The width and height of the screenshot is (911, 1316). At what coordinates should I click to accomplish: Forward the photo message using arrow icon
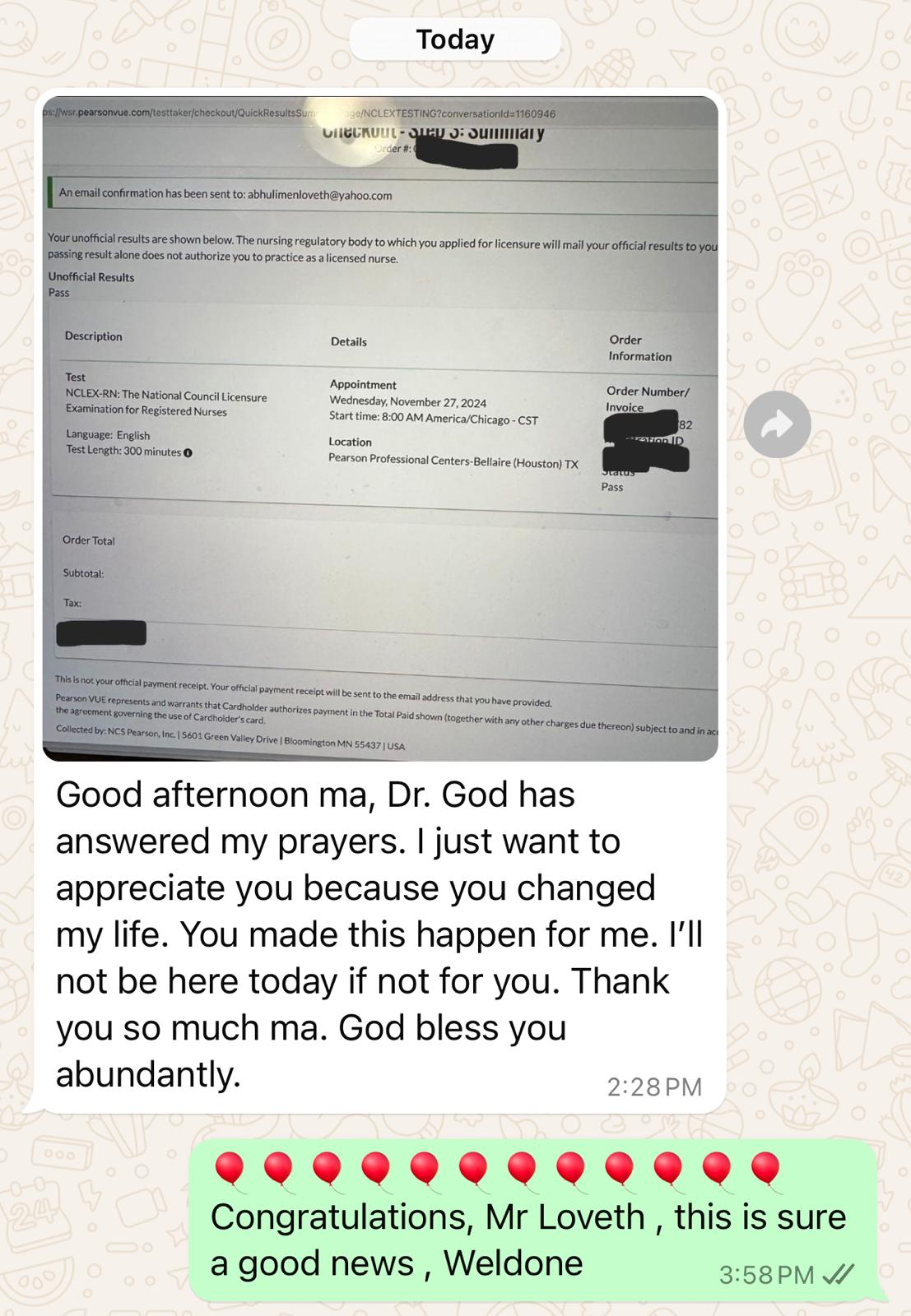coord(777,424)
